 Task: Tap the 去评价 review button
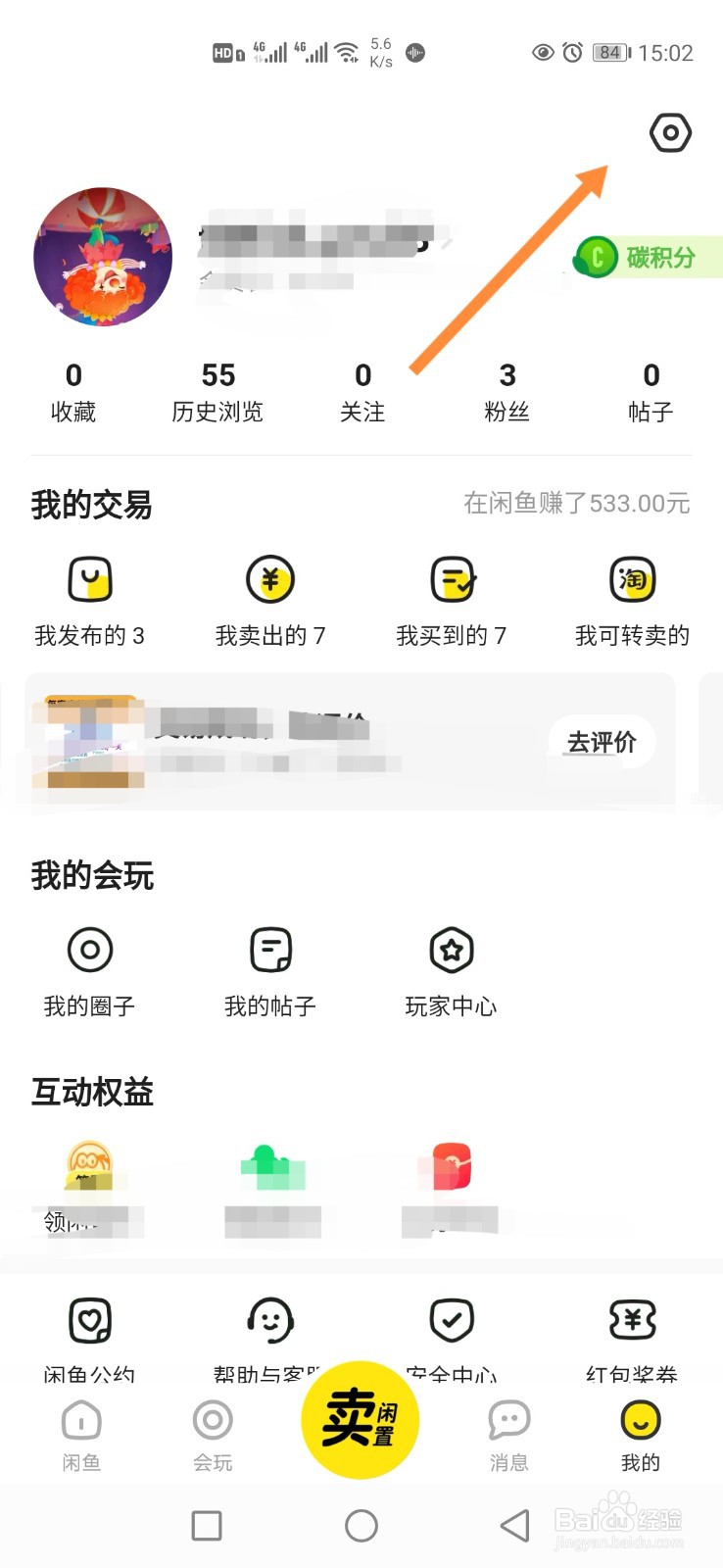pos(602,742)
